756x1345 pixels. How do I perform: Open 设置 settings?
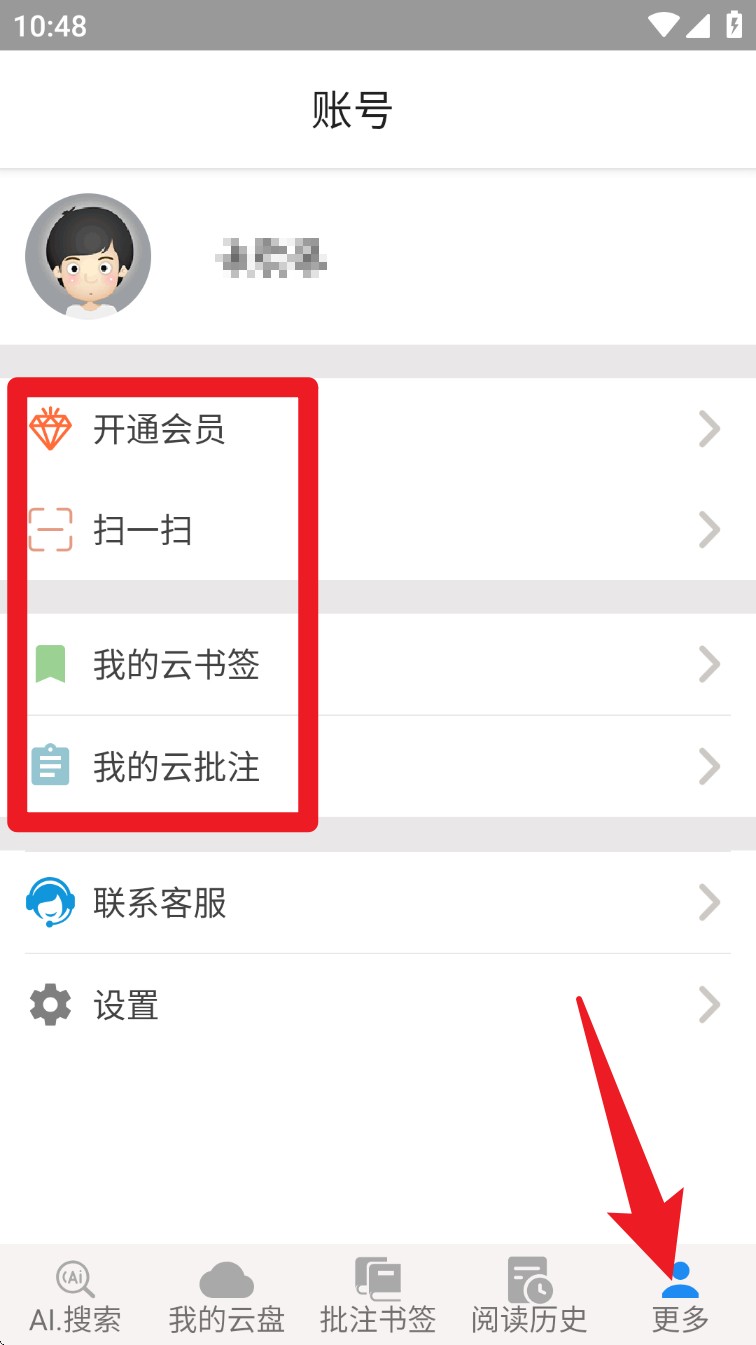coord(378,1005)
